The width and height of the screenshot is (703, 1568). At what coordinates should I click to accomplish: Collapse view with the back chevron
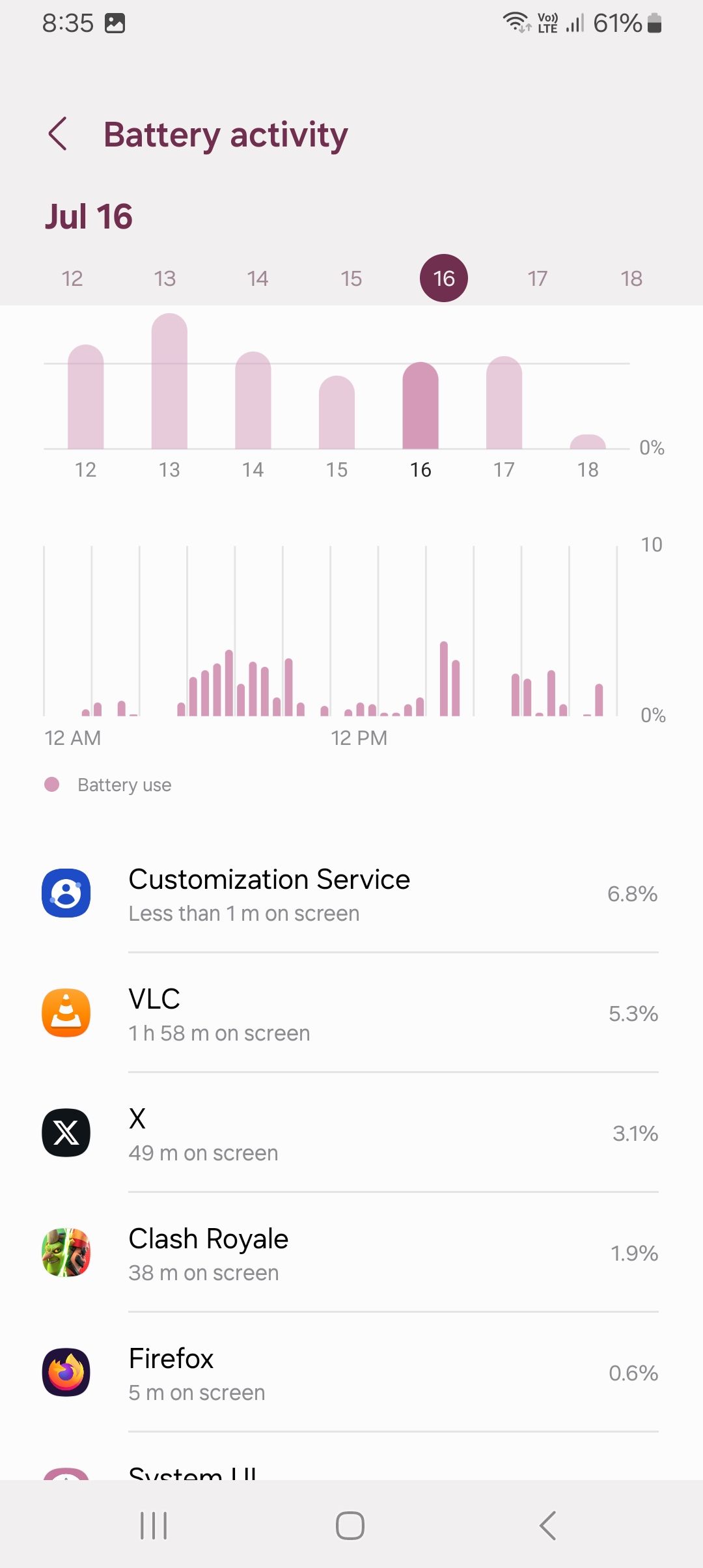[59, 134]
